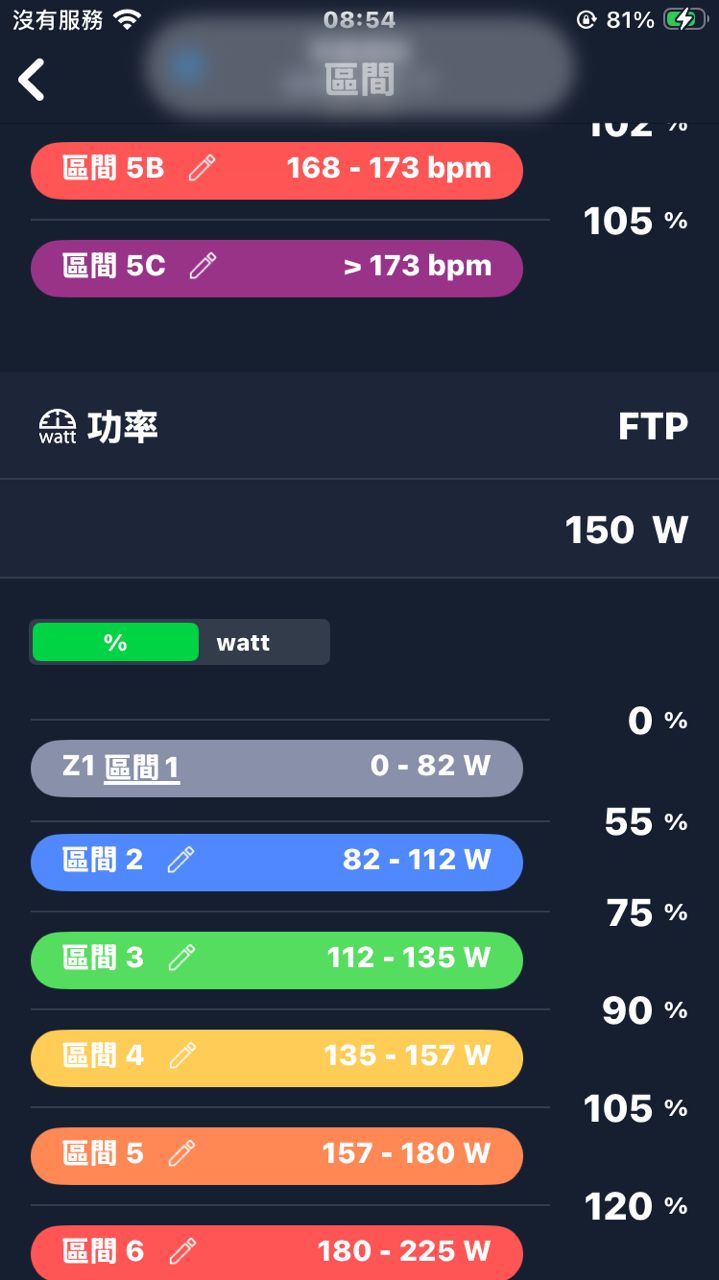Go back with the top-left arrow
This screenshot has height=1280, width=719.
32,80
